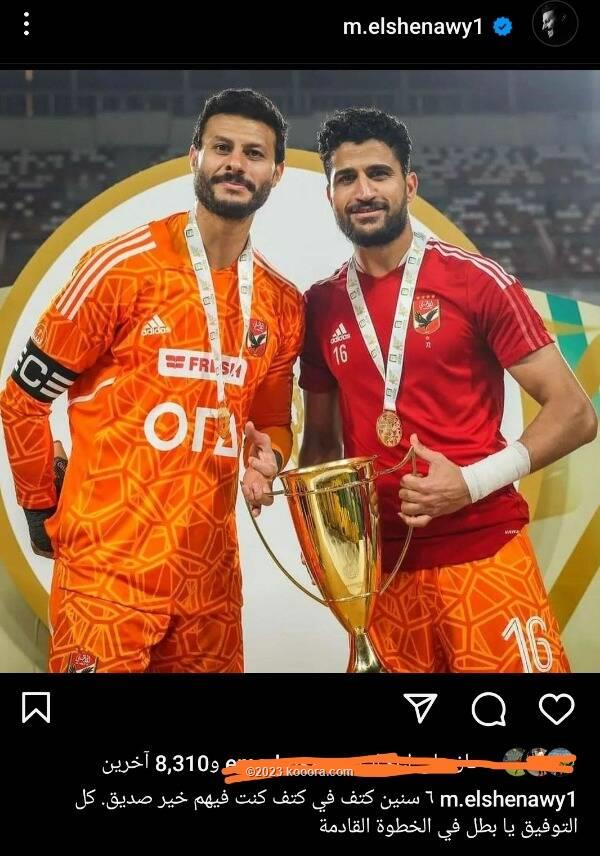The width and height of the screenshot is (600, 856).
Task: Open m.elshenawy1 profile from post header
Action: (413, 27)
